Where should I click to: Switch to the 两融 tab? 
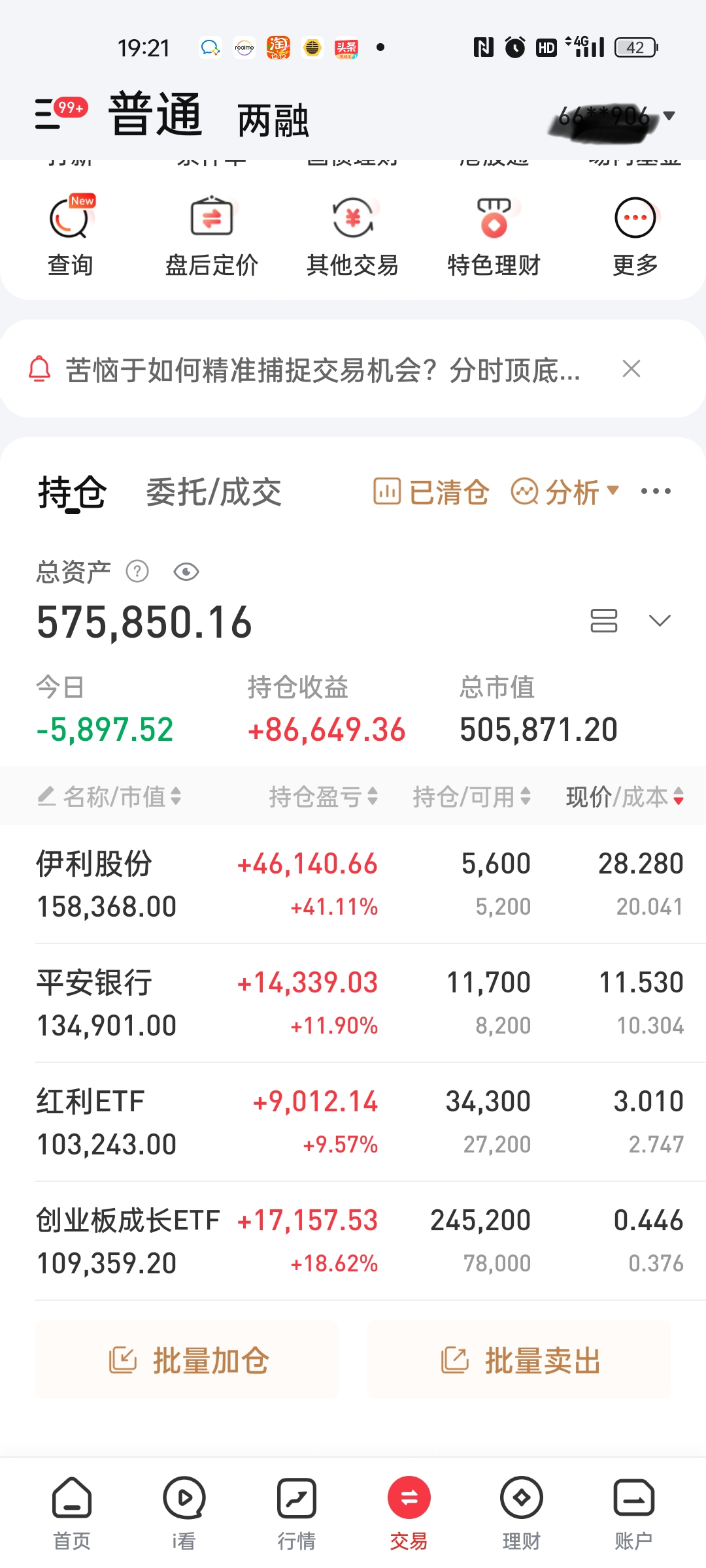click(x=273, y=120)
